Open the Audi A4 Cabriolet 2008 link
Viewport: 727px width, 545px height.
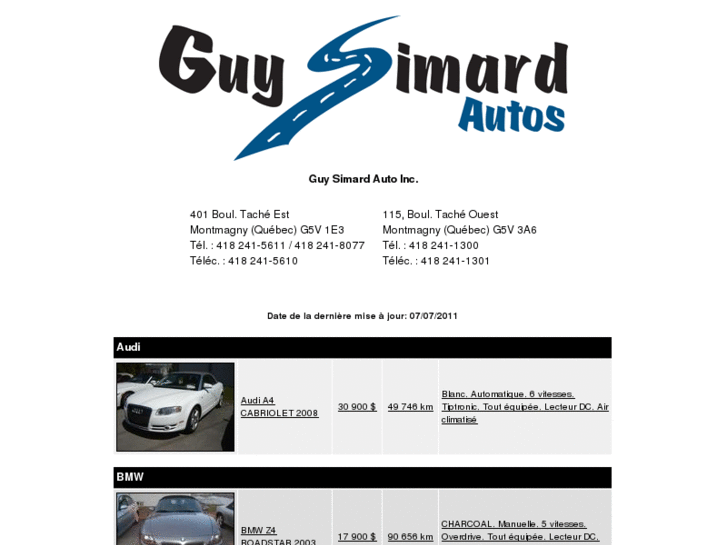pos(279,406)
